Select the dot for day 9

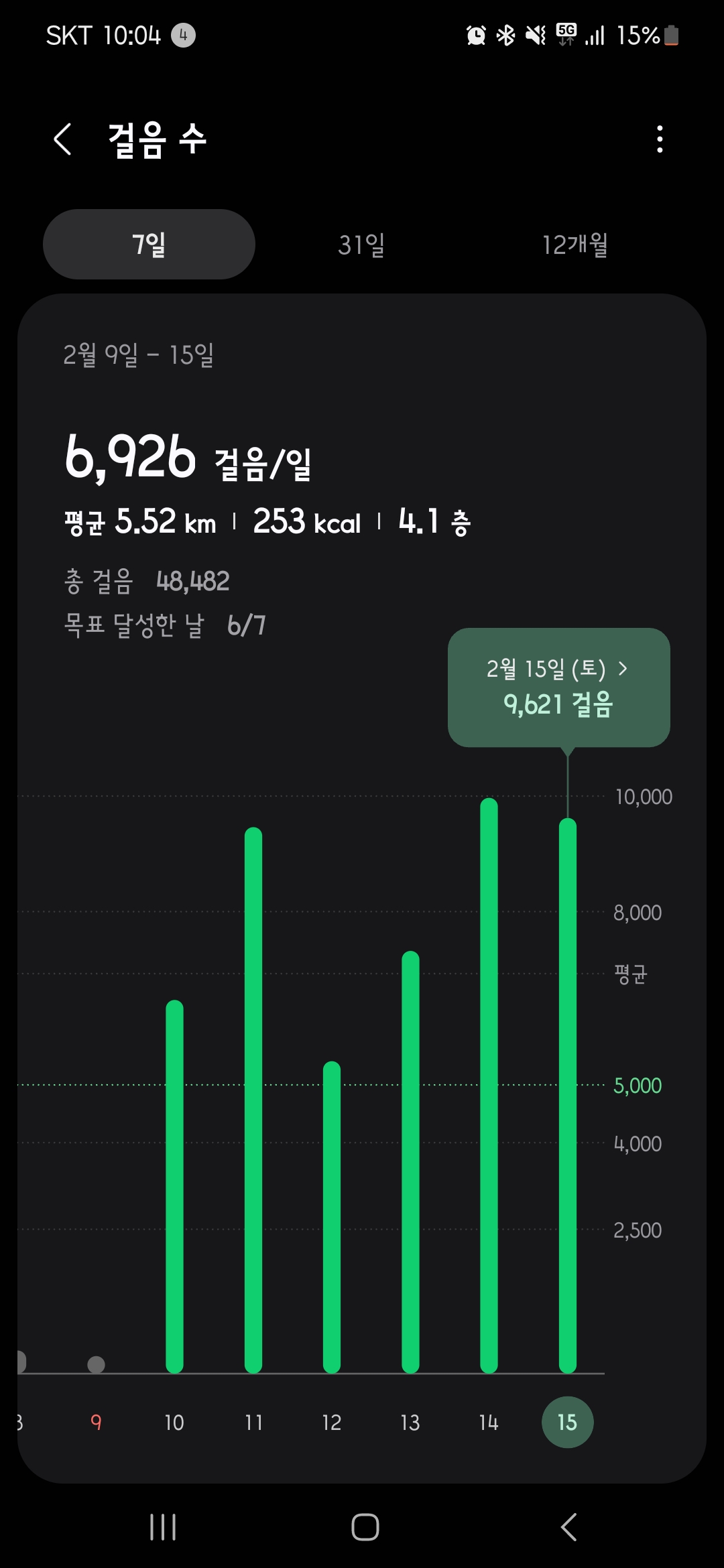coord(96,1364)
